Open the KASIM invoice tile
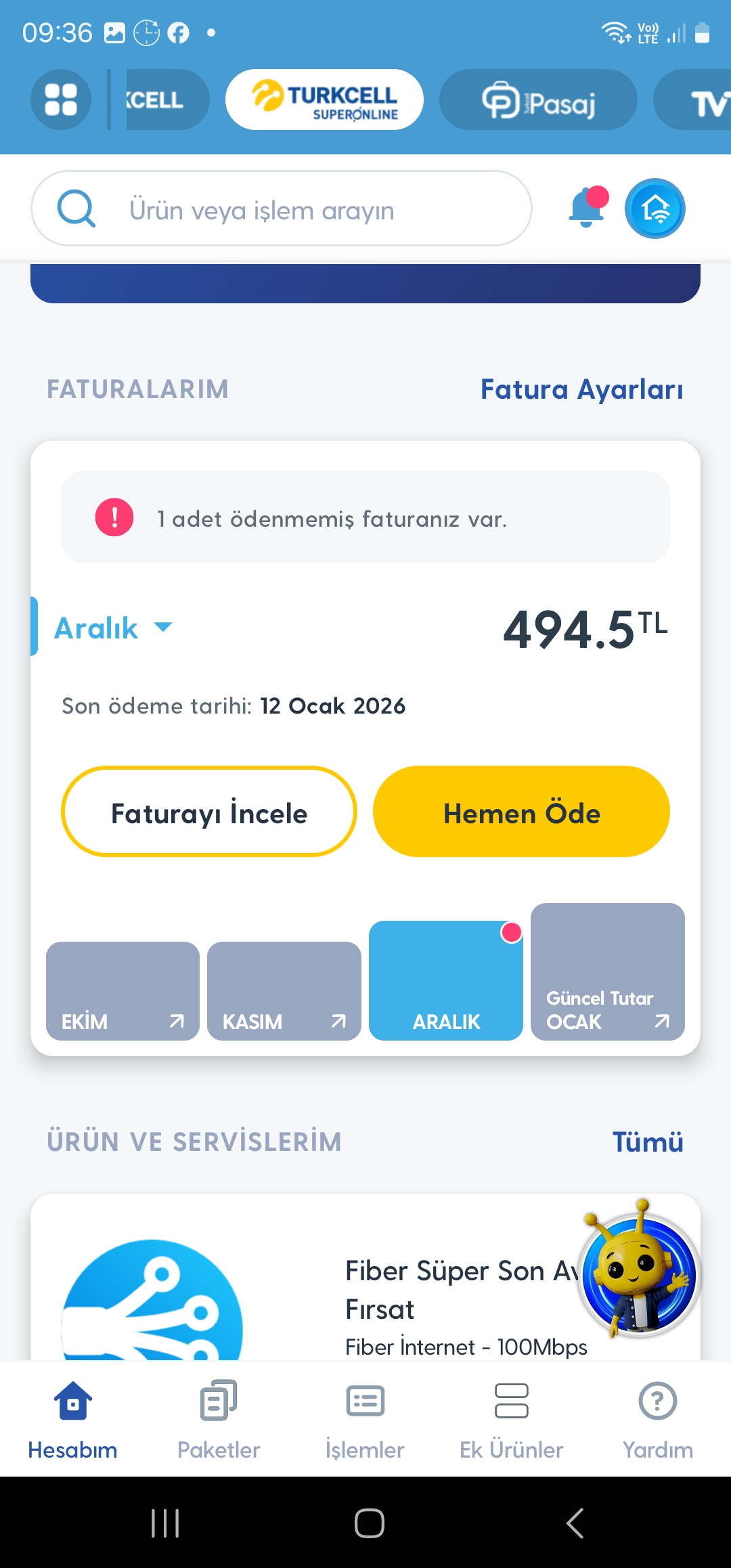731x1568 pixels. pos(284,991)
